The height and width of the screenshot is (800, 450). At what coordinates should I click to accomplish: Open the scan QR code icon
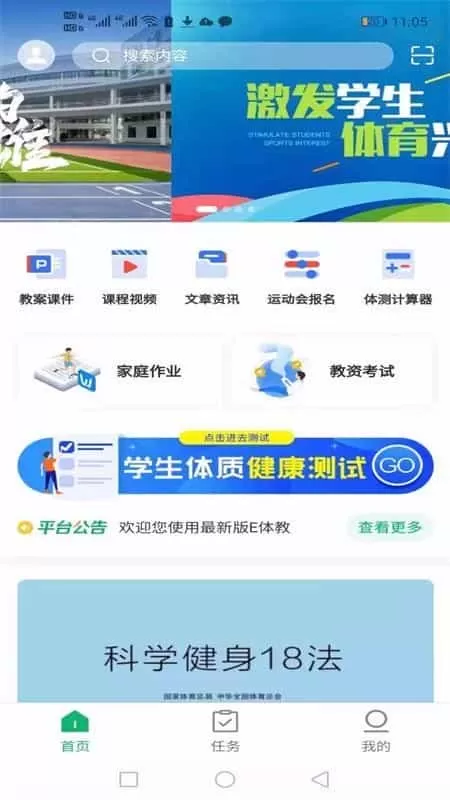[x=422, y=55]
